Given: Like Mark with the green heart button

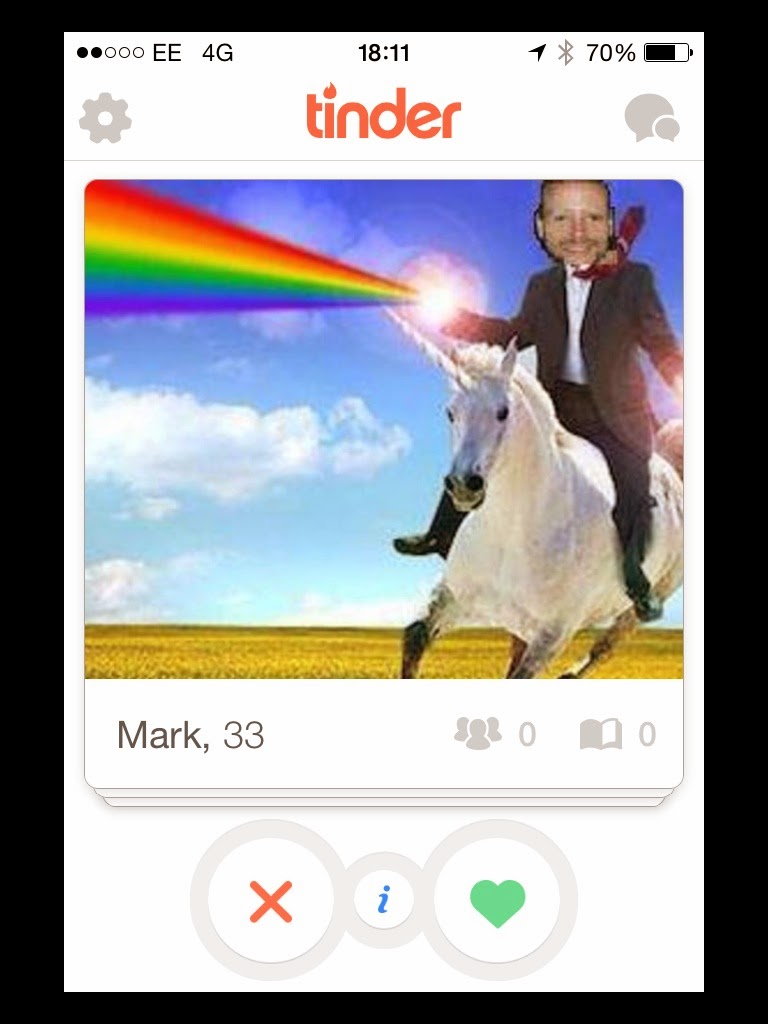Looking at the screenshot, I should (497, 902).
